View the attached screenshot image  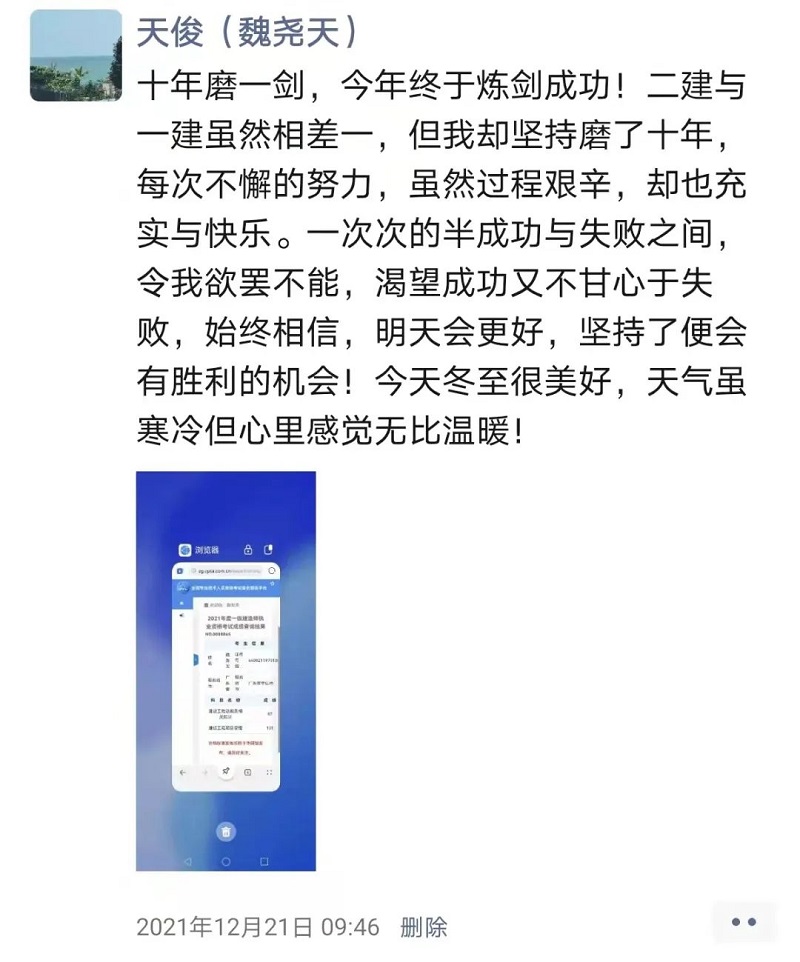[x=226, y=671]
